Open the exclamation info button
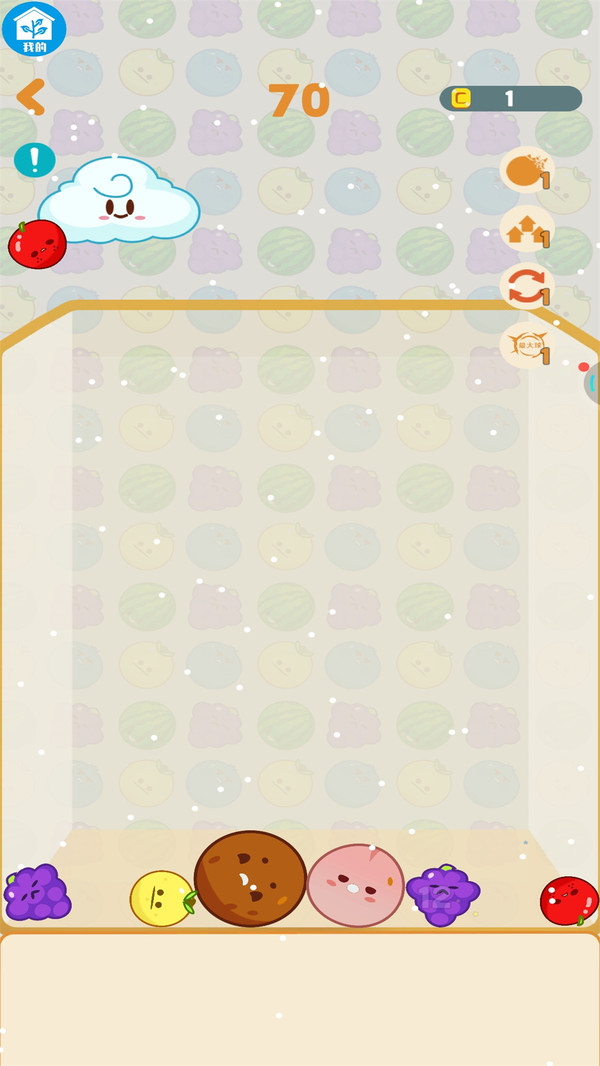The image size is (600, 1066). click(34, 160)
